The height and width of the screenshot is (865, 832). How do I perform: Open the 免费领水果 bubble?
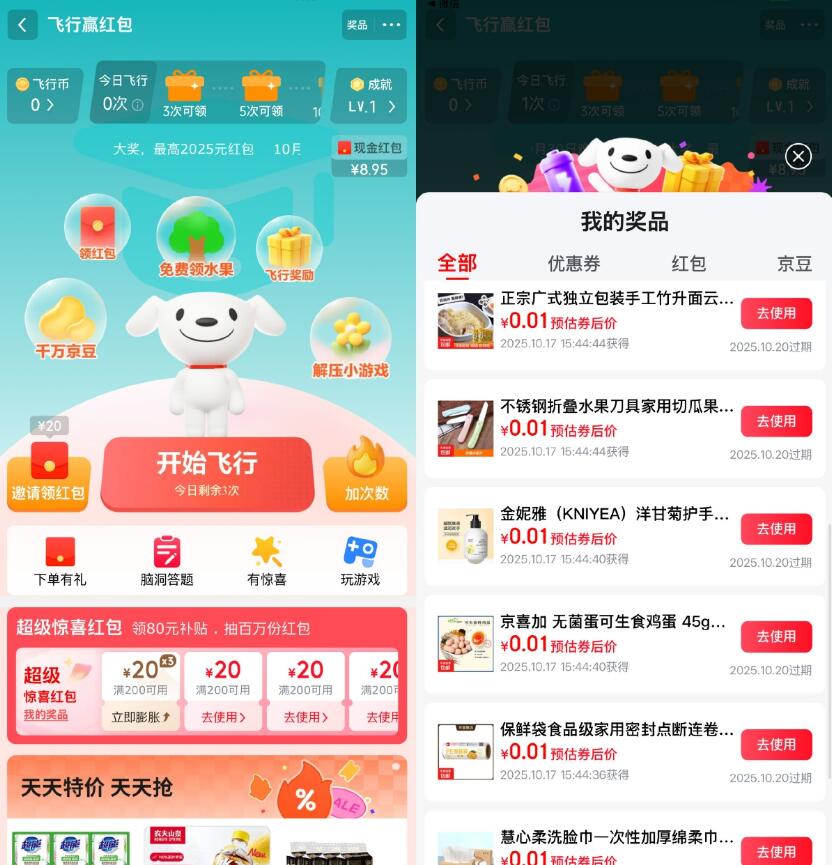[196, 239]
